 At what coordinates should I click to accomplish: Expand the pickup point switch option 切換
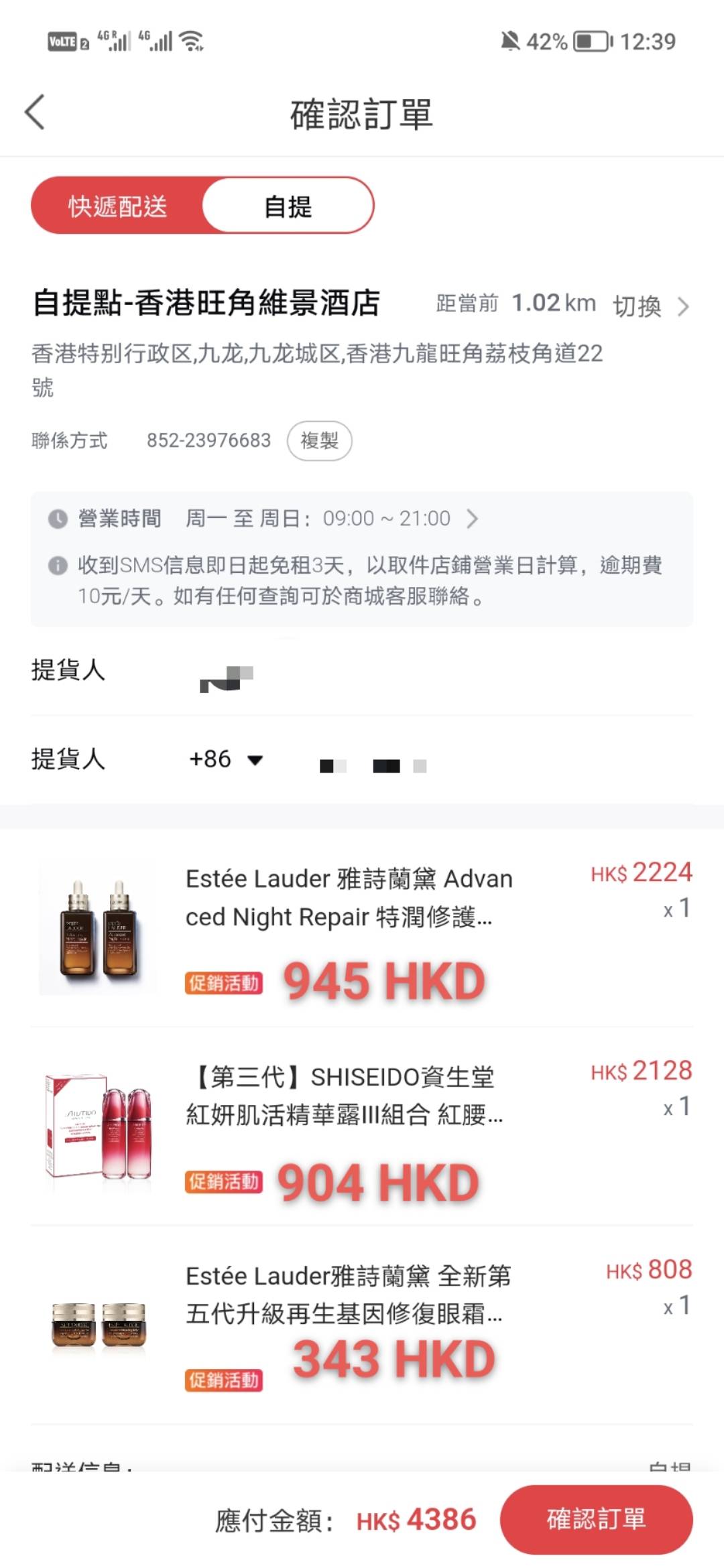tap(638, 307)
